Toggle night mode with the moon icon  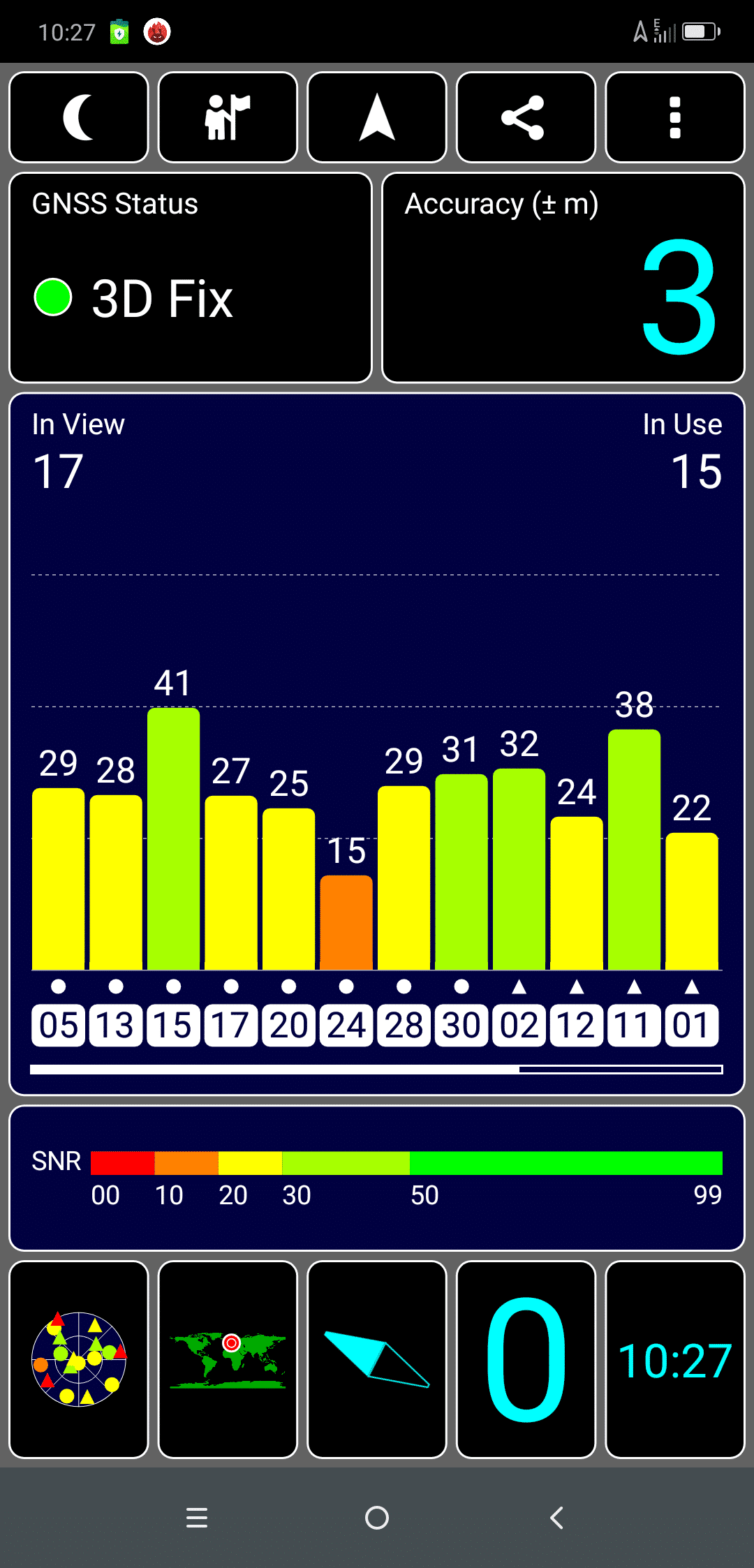pos(79,117)
